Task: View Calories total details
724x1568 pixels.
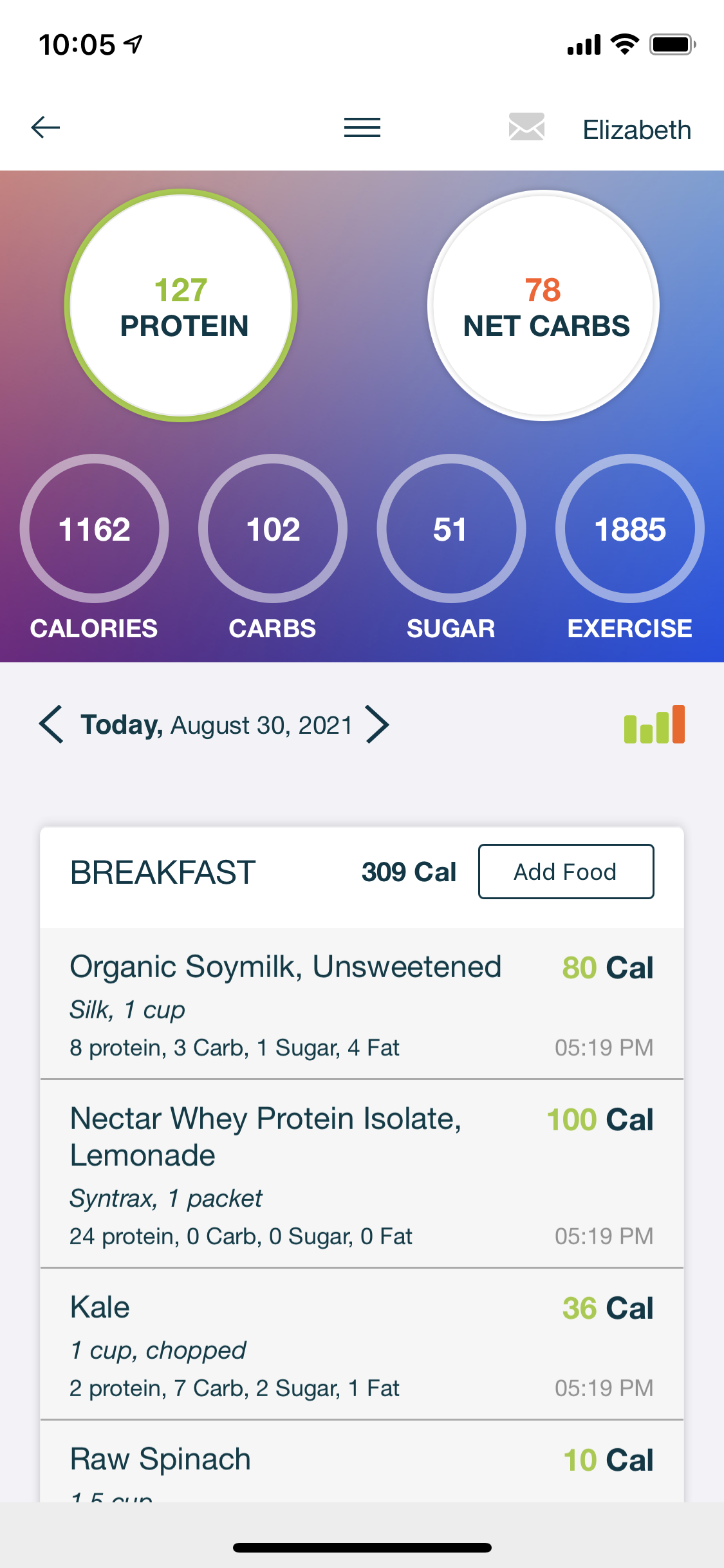Action: [95, 528]
